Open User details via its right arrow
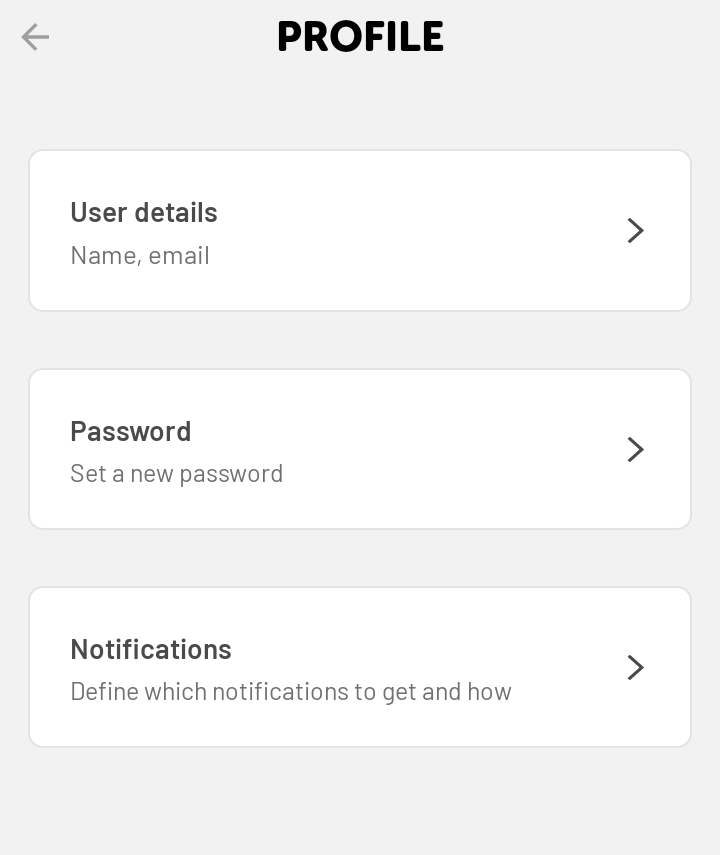Screen dimensions: 720x855 tap(636, 231)
